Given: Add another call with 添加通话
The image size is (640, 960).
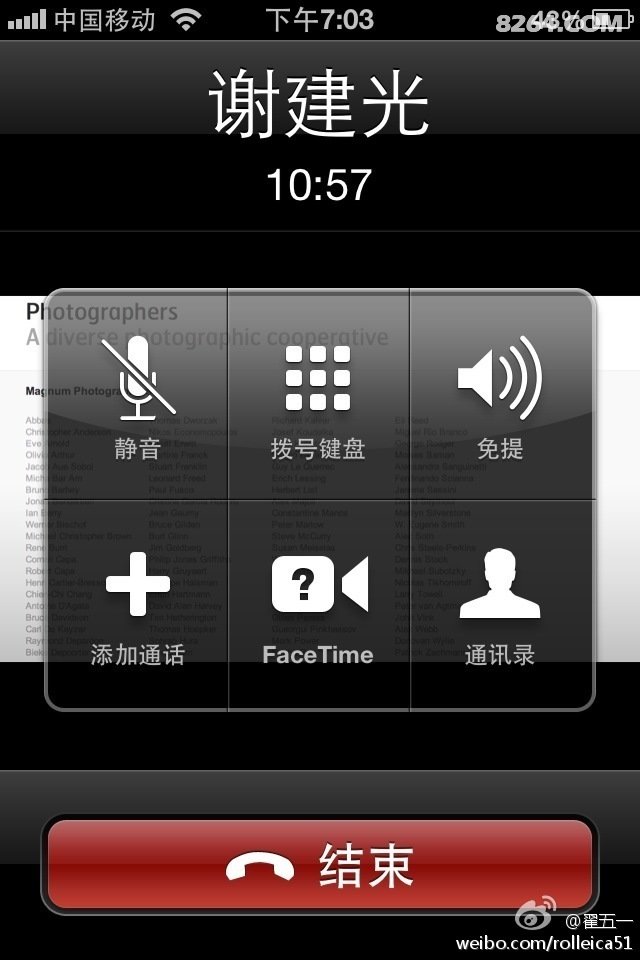Looking at the screenshot, I should pos(137,603).
